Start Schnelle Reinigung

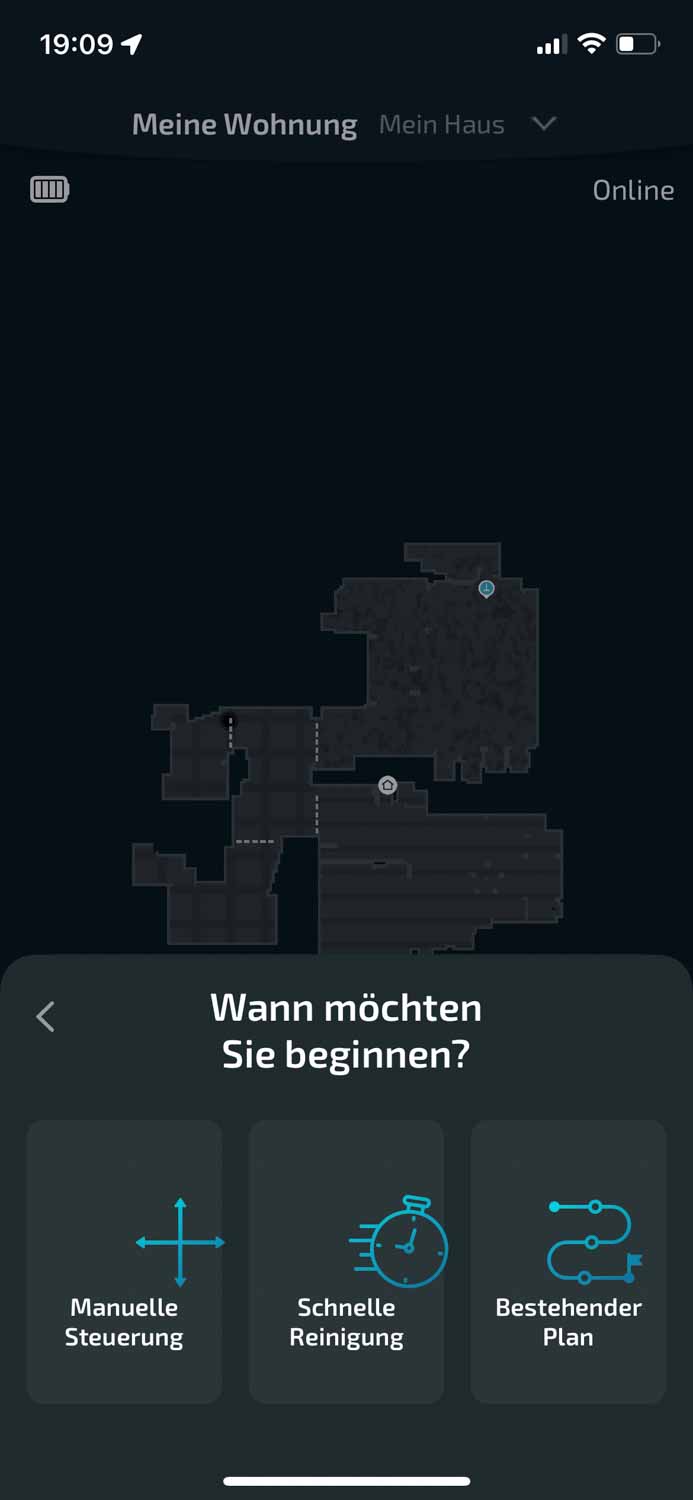[346, 1262]
